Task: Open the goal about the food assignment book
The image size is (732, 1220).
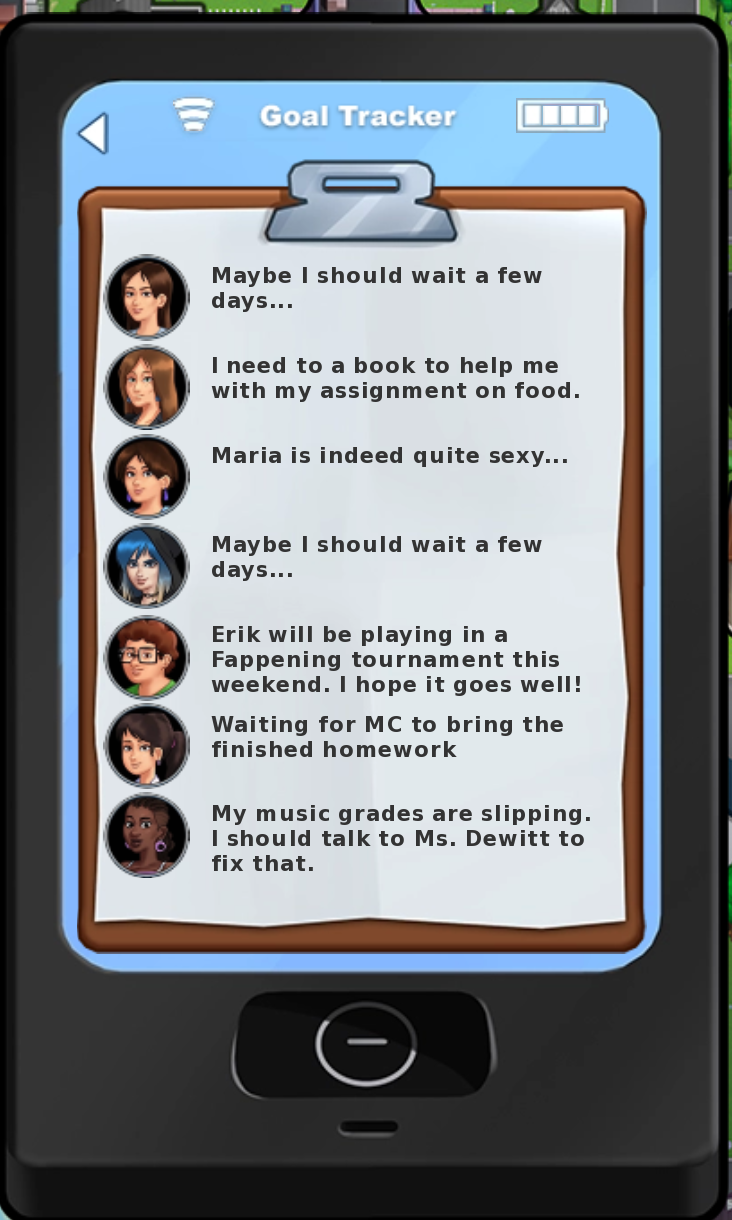Action: 395,379
